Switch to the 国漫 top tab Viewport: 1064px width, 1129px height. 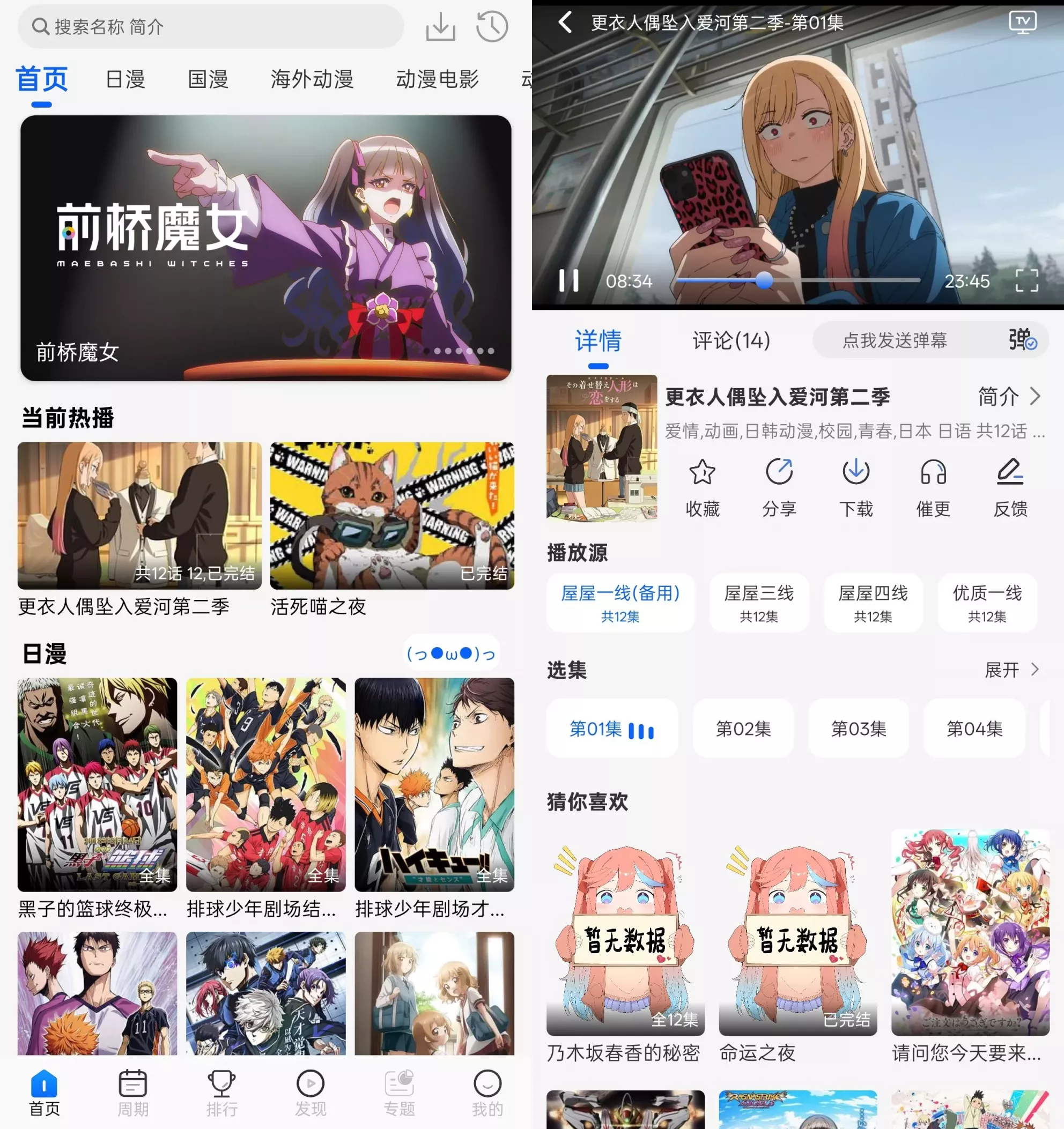(x=208, y=79)
